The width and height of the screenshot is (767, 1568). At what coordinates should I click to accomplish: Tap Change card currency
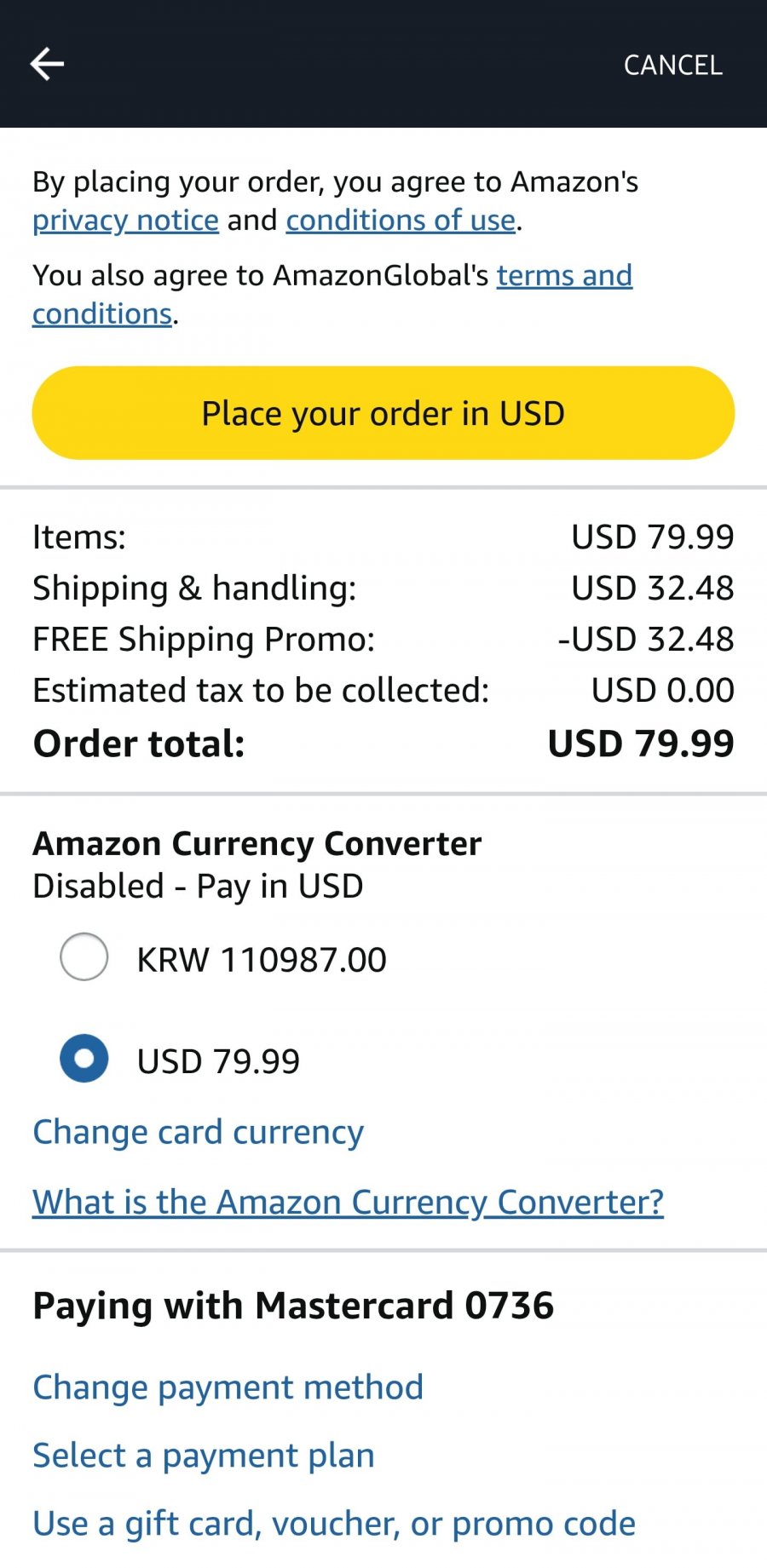tap(198, 1132)
